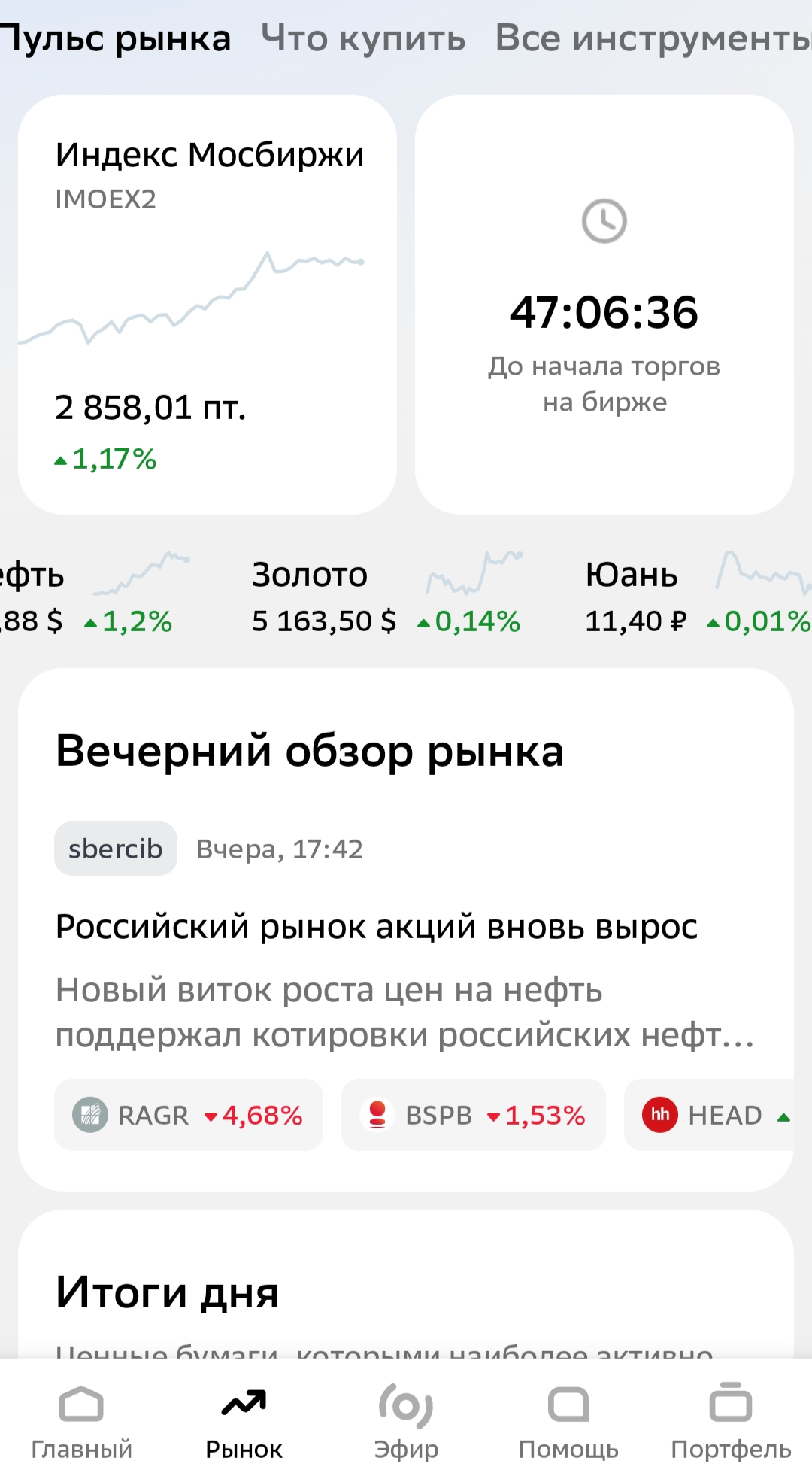Select the «Пульс рынка» tab
The image size is (812, 1482).
click(x=115, y=38)
